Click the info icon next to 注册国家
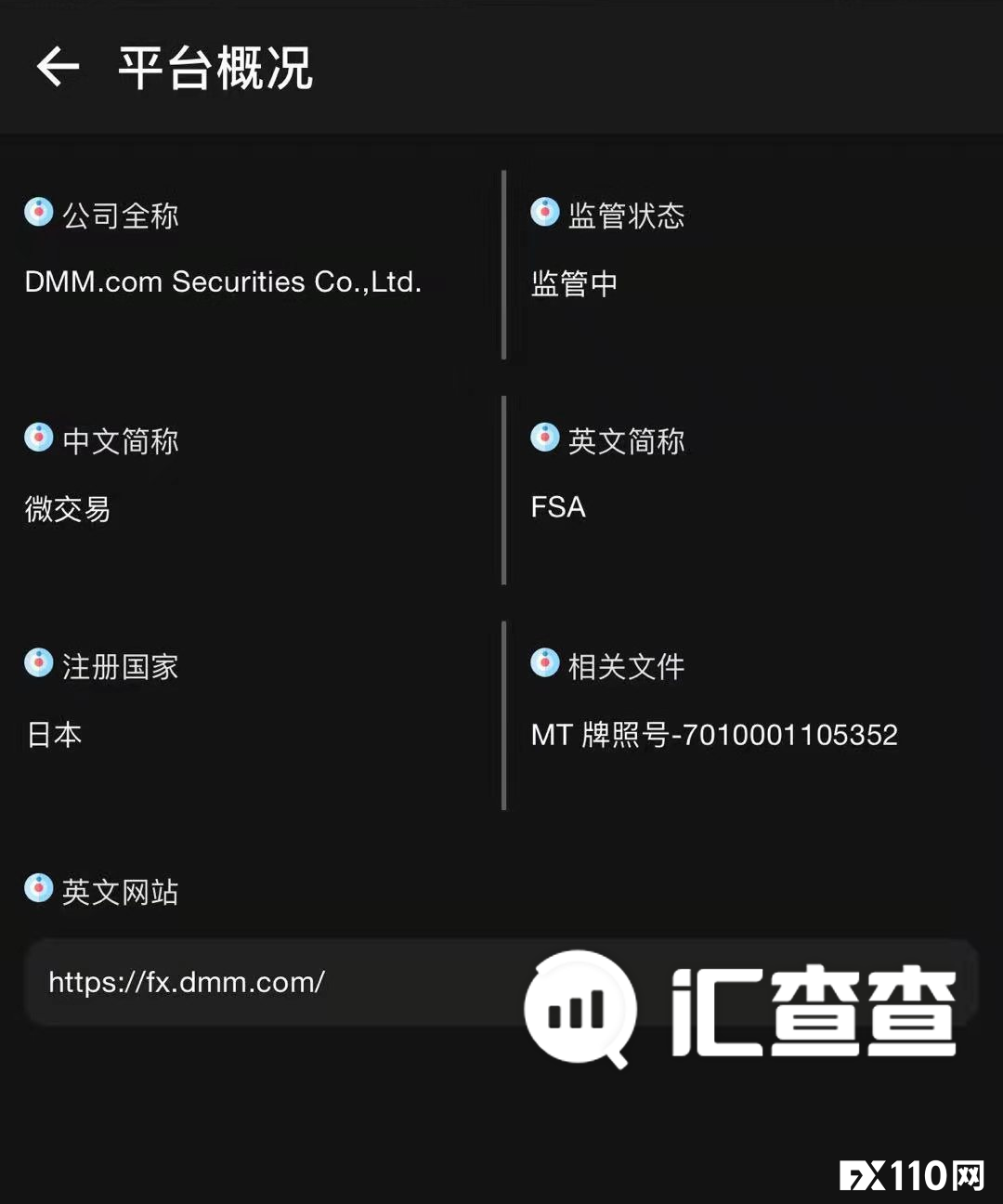 [x=38, y=662]
